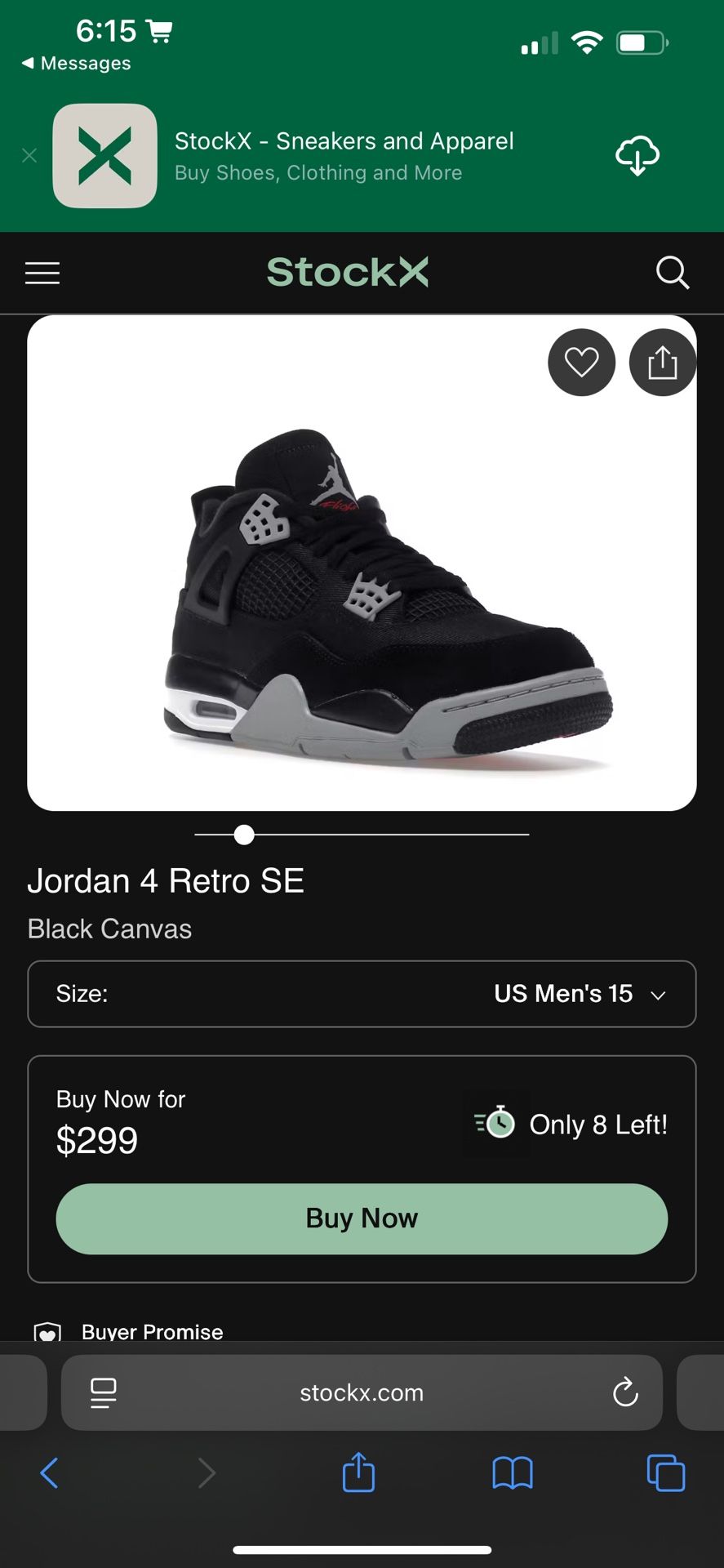Go back to the previous page
724x1568 pixels.
coord(49,1473)
